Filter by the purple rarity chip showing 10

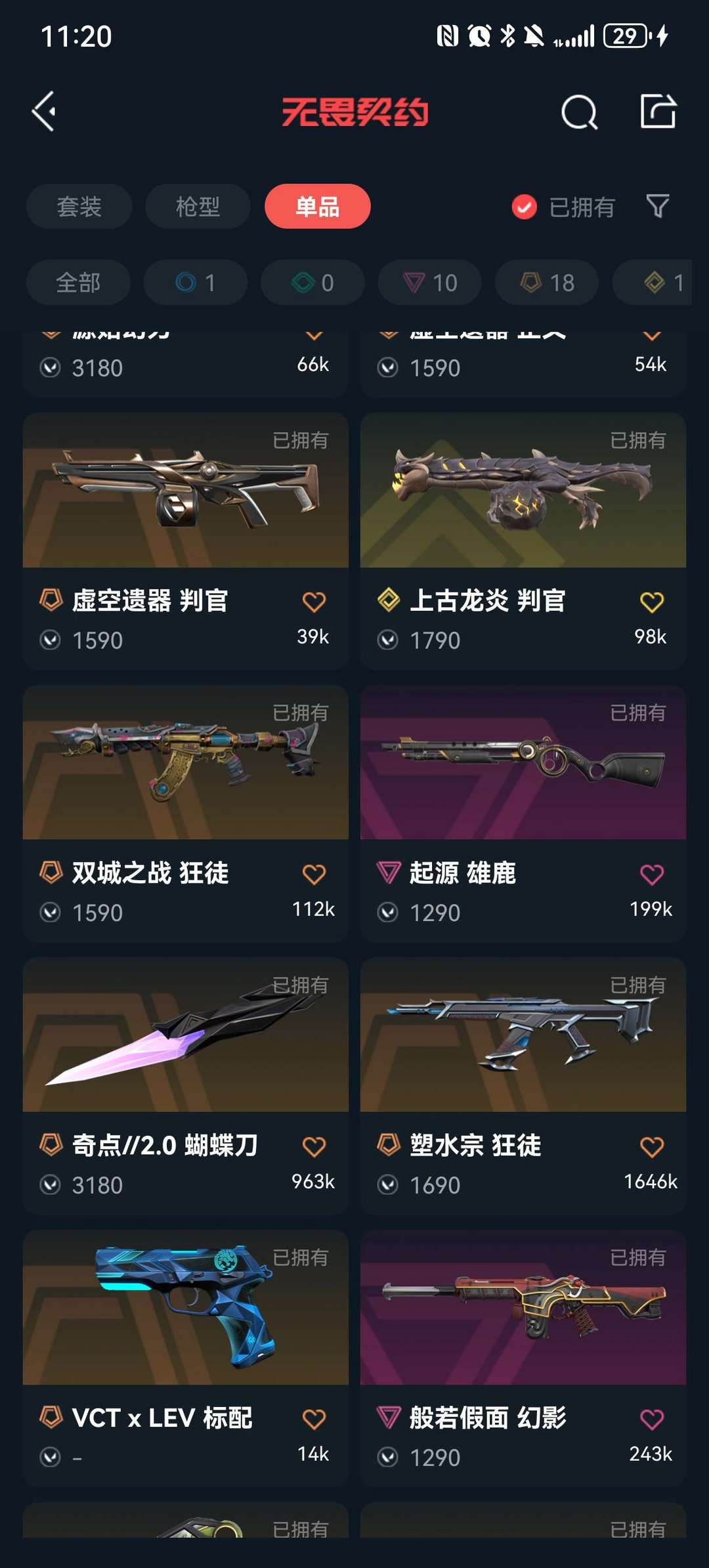tap(429, 282)
